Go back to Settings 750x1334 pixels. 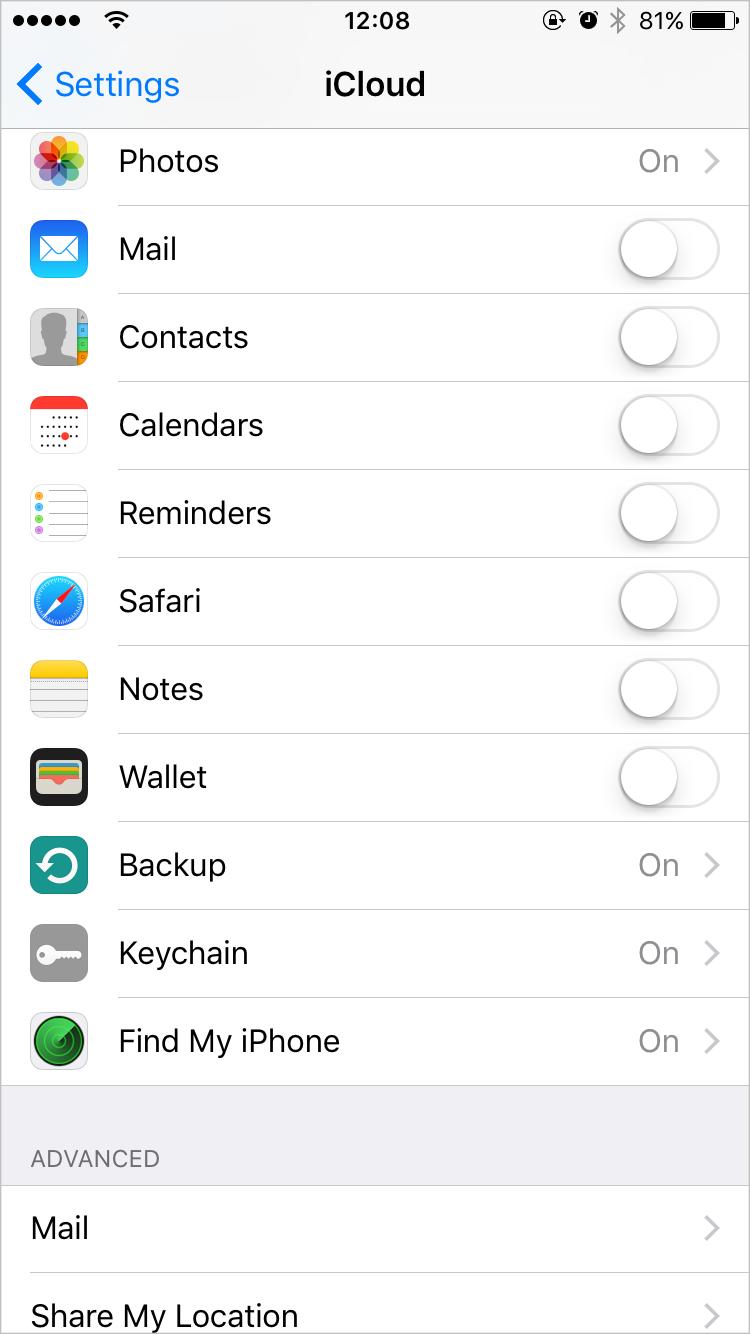98,85
